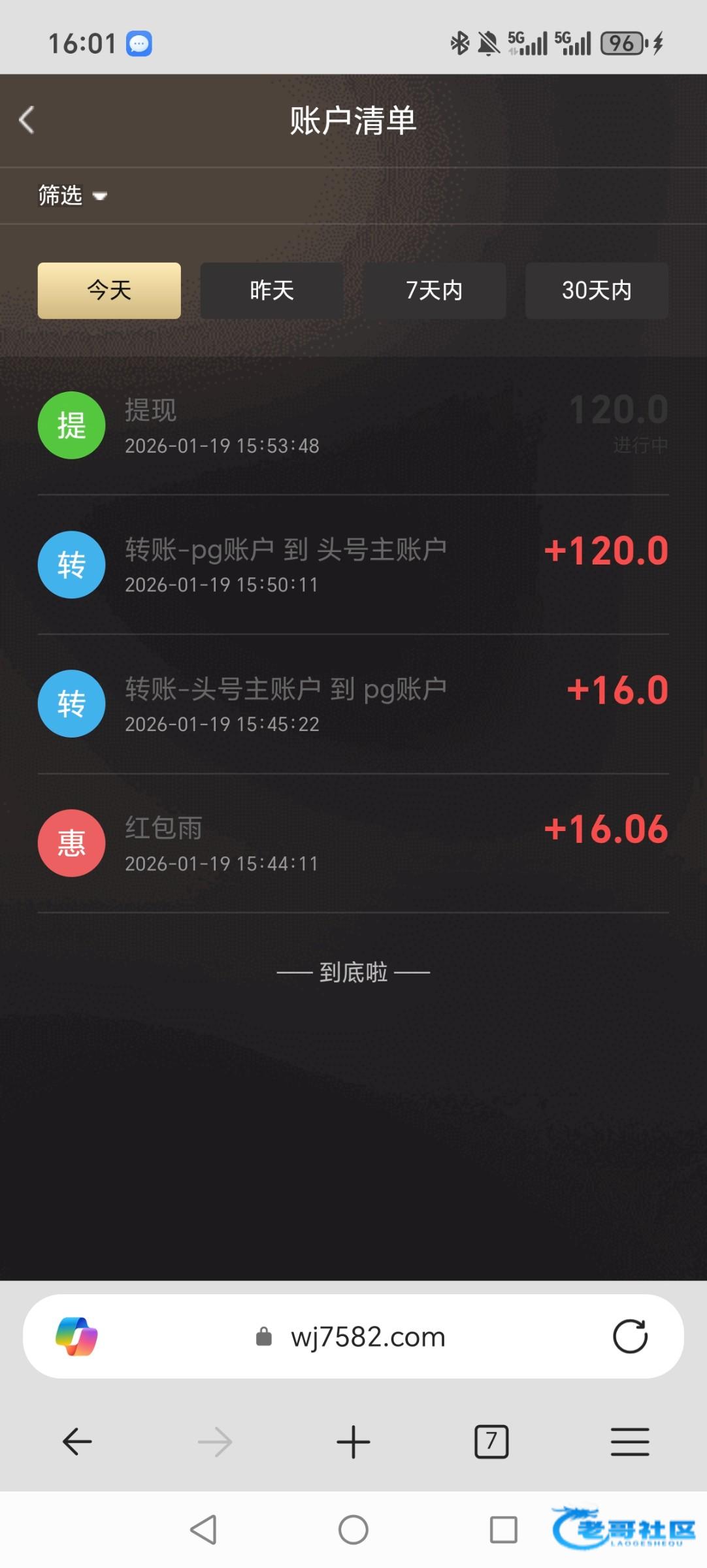The image size is (707, 1568).
Task: Open the 提现 120.0 record
Action: [x=353, y=426]
